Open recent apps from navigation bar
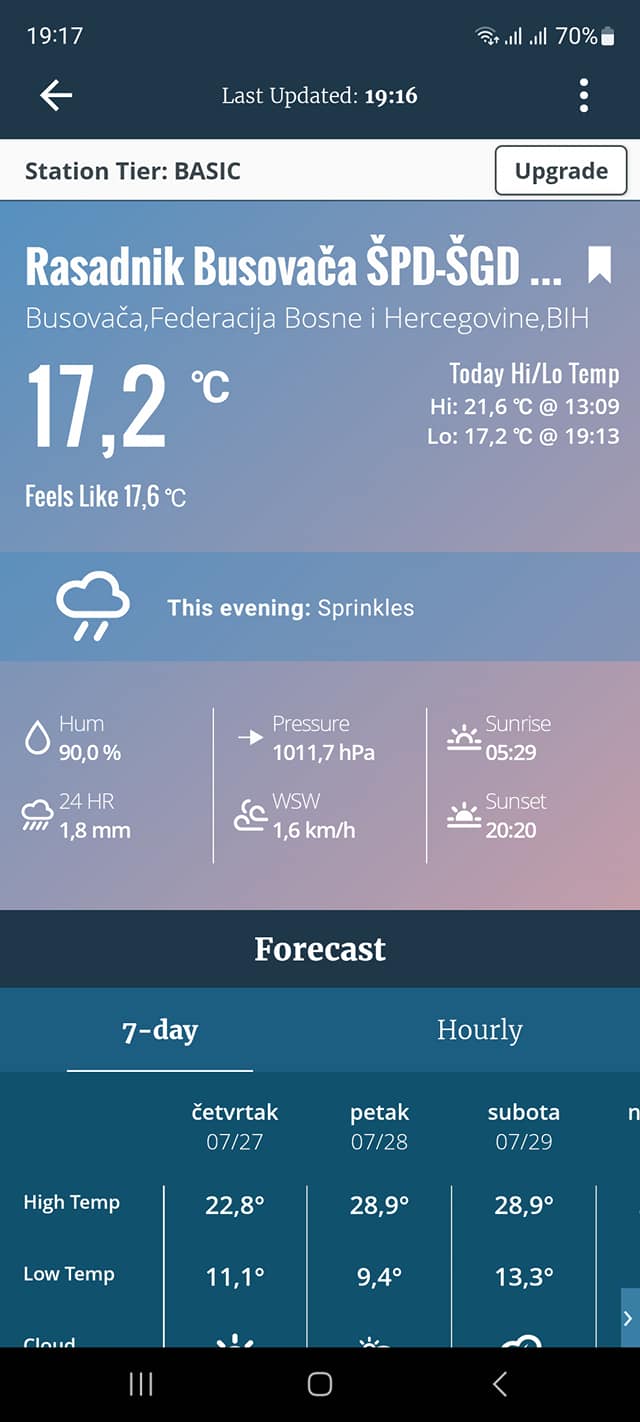640x1422 pixels. 141,1384
